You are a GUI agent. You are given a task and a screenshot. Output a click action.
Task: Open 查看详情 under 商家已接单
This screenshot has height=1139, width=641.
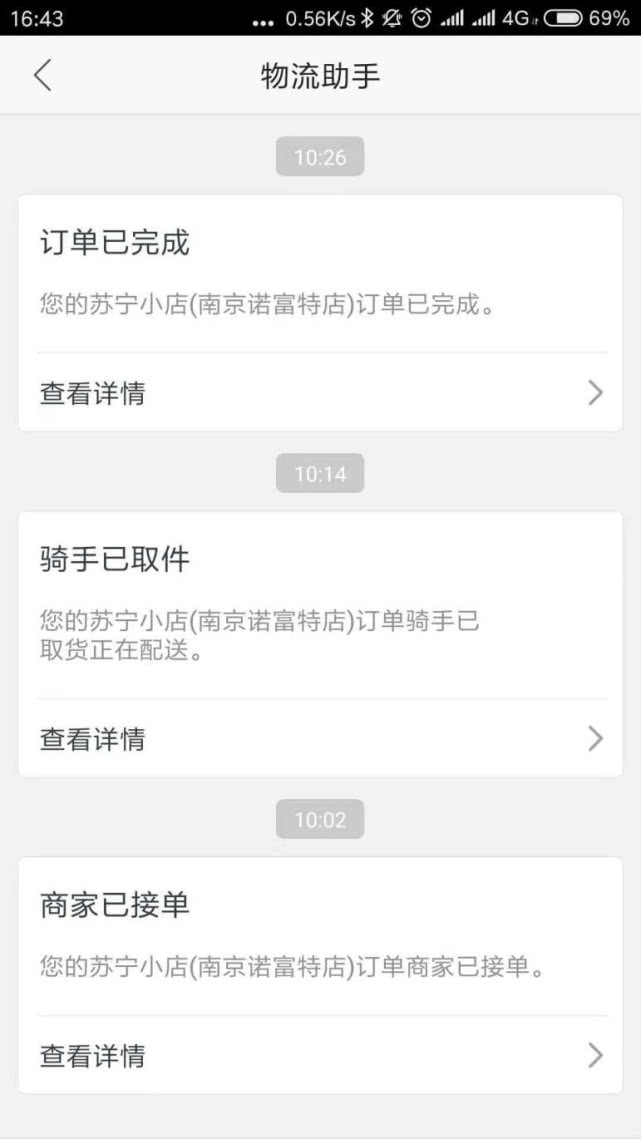(x=320, y=1055)
